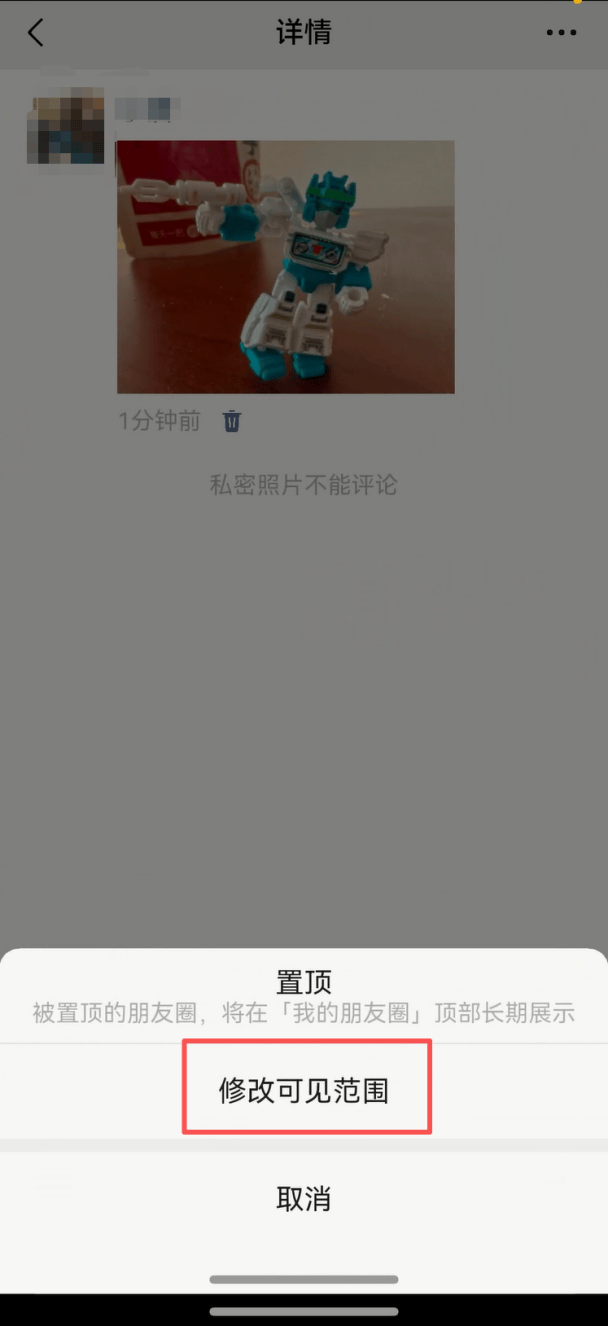This screenshot has width=608, height=1326.
Task: Select 修改可见范围 from the sheet
Action: pos(304,1089)
